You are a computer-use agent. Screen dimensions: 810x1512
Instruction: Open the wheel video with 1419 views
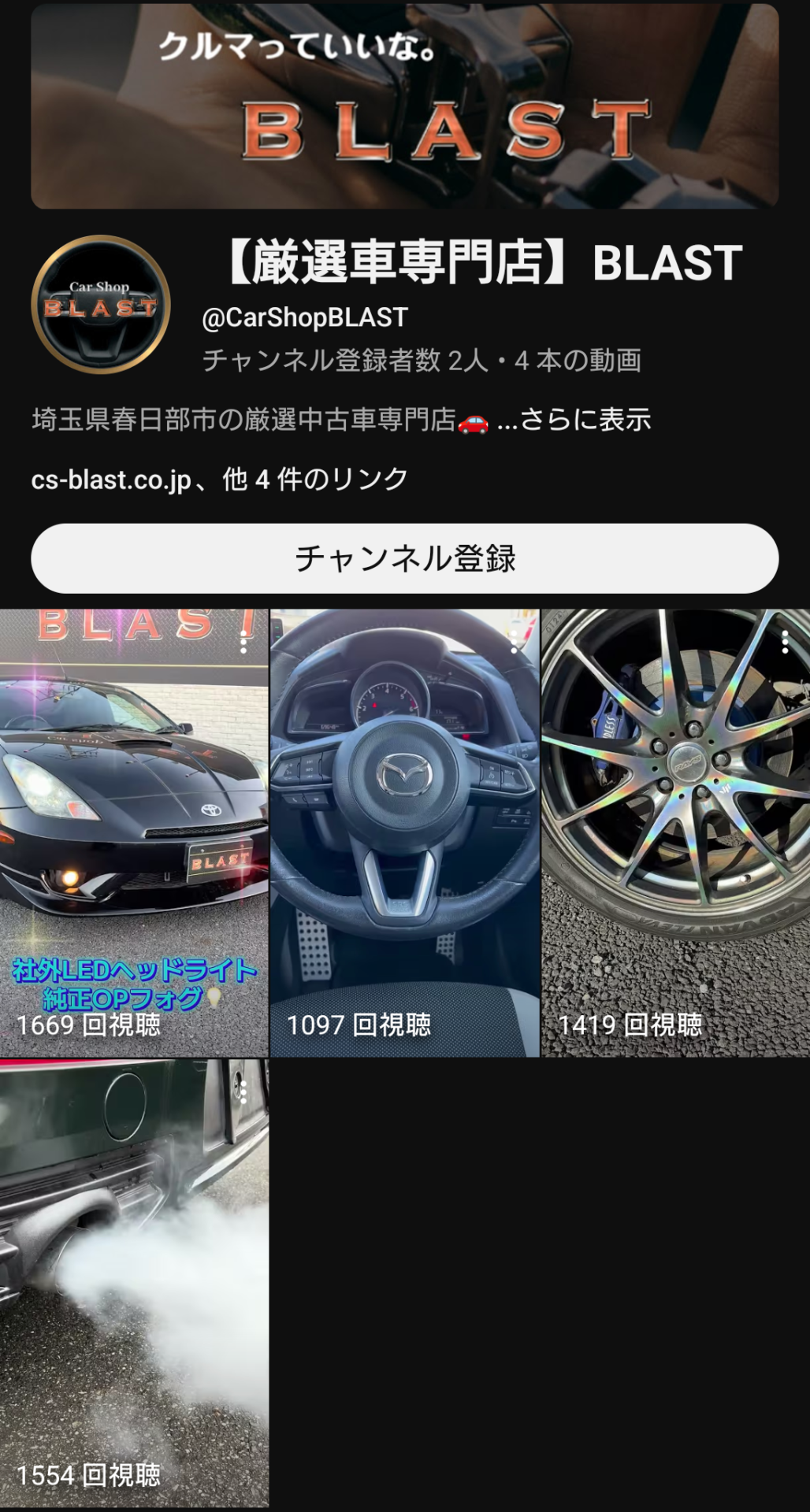coord(675,832)
